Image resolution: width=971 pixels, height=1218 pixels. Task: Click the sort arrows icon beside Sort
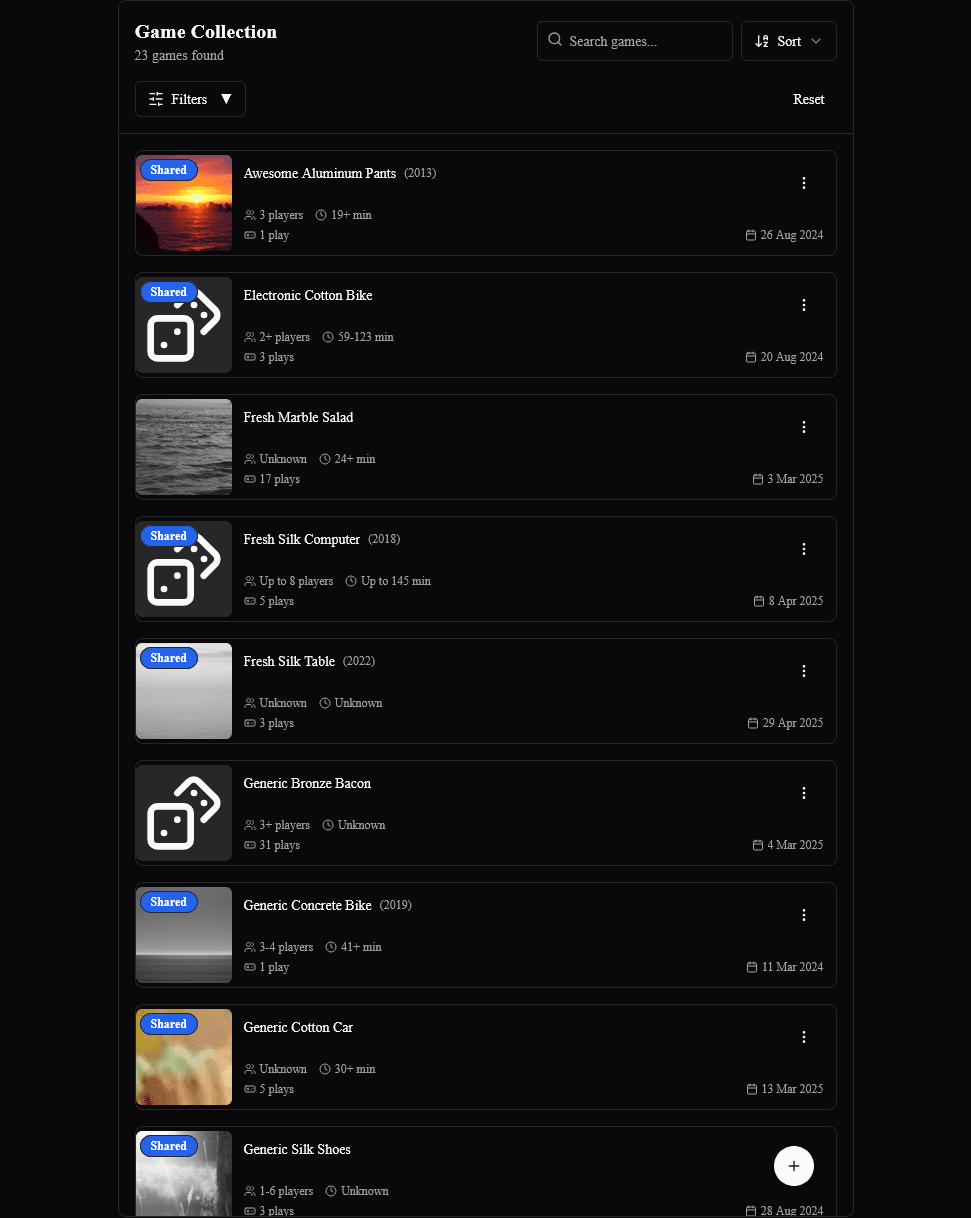762,41
